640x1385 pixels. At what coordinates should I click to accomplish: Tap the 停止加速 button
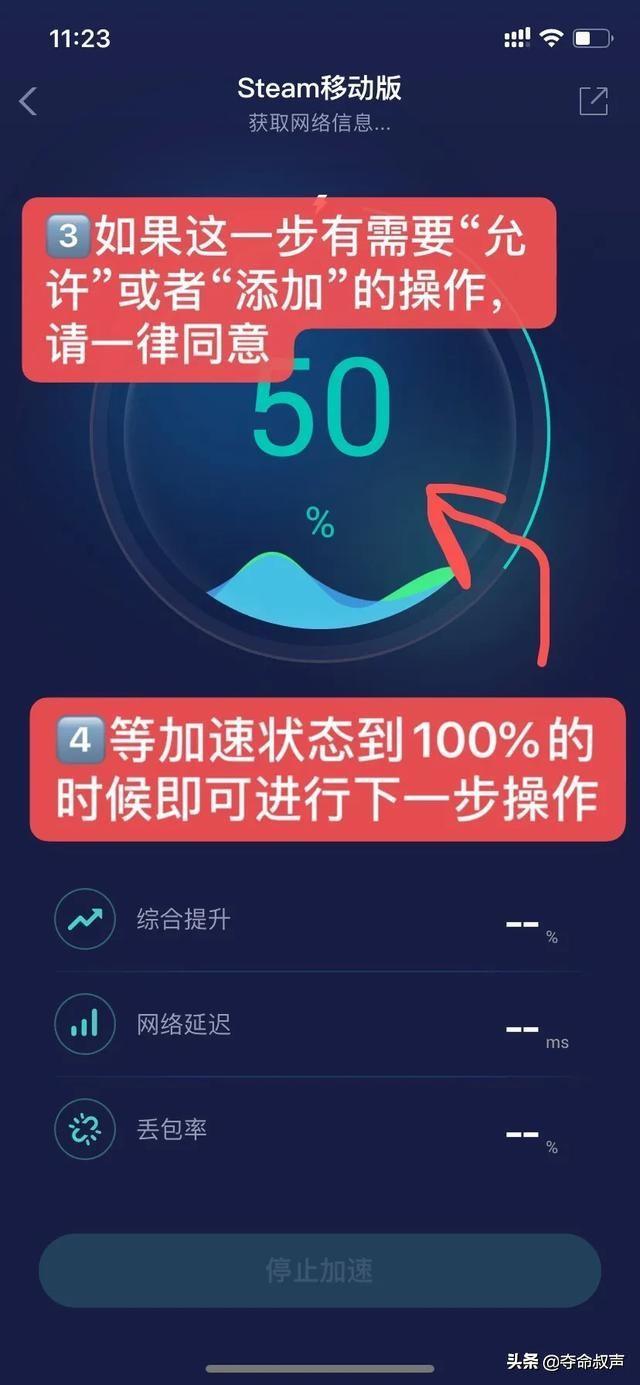coord(320,1270)
